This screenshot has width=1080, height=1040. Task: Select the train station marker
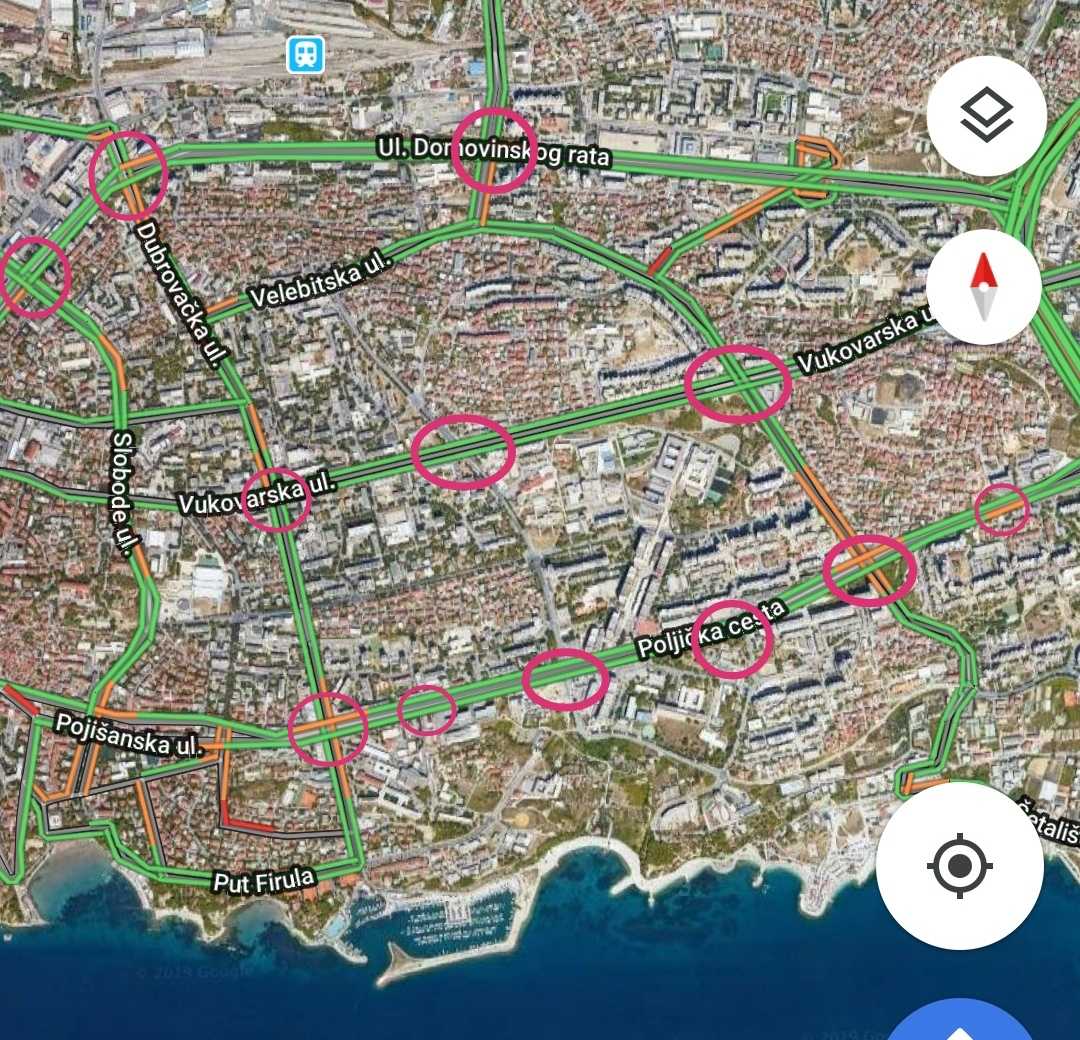point(306,54)
